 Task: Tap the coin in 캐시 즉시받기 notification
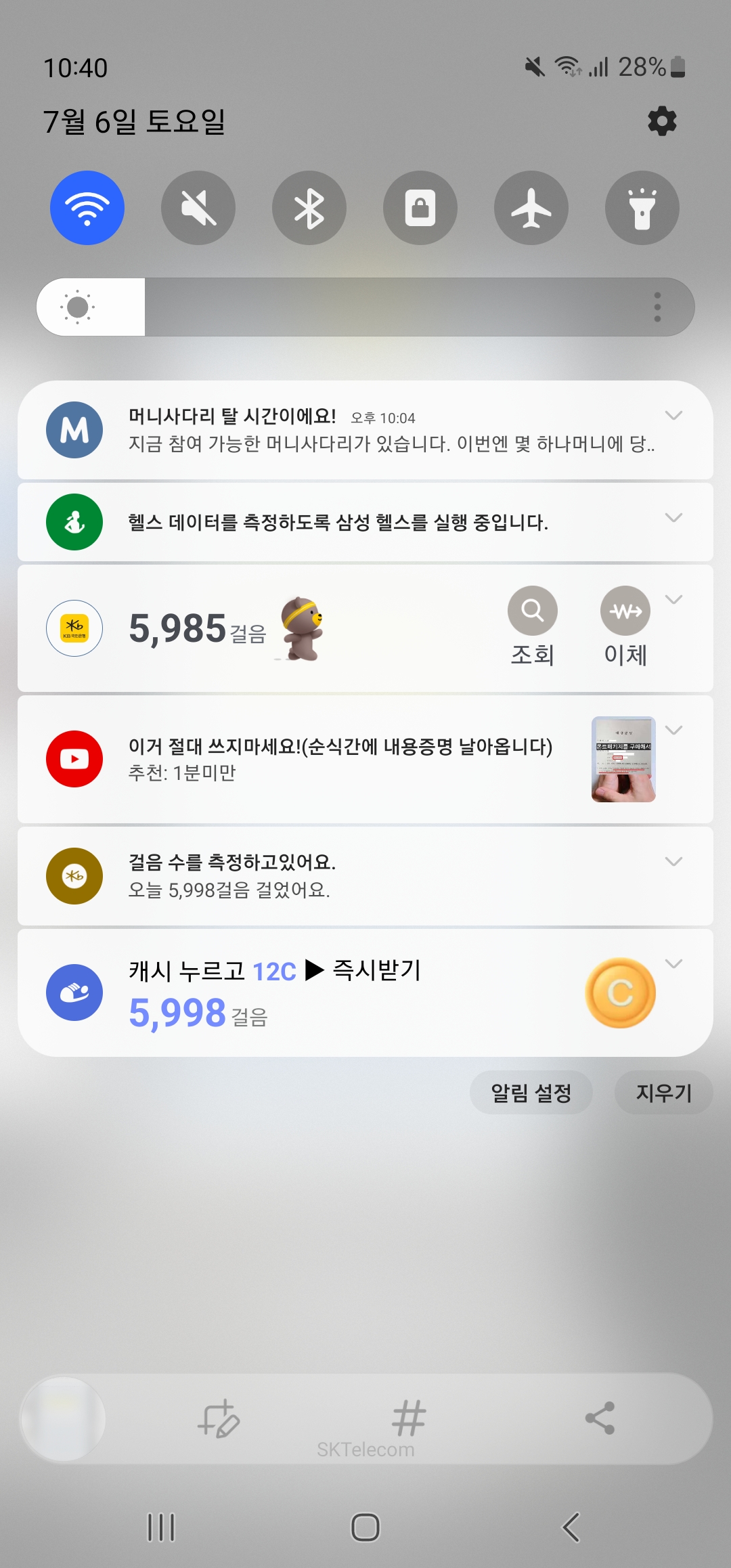click(x=620, y=993)
